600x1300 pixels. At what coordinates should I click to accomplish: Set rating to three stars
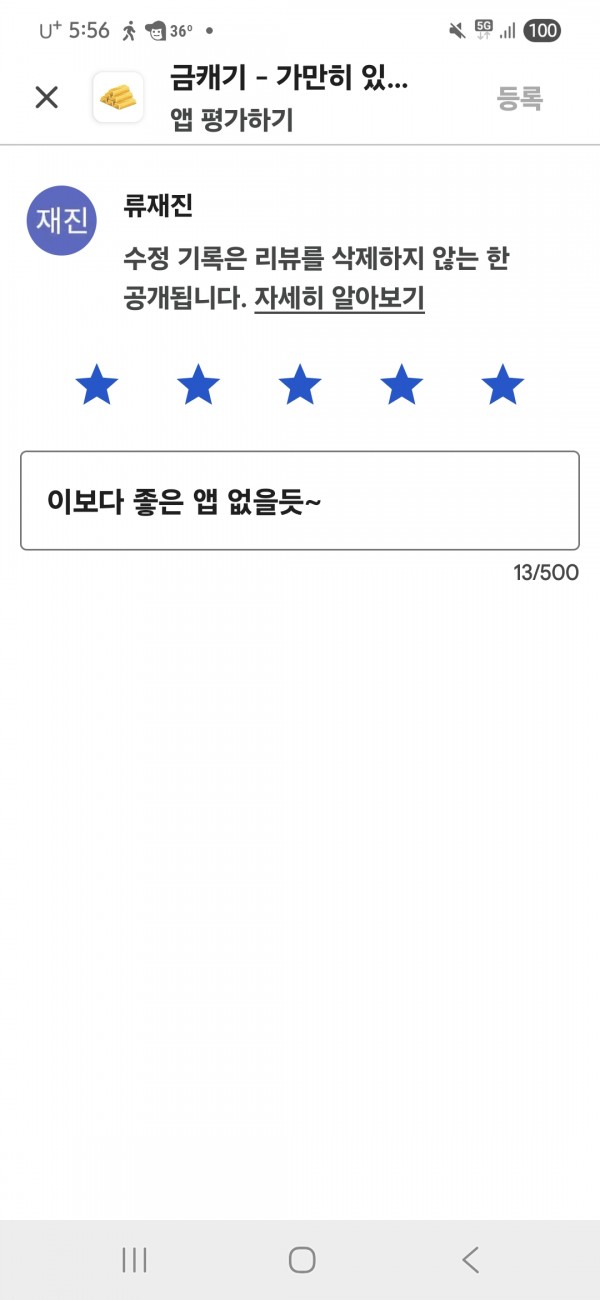(300, 385)
